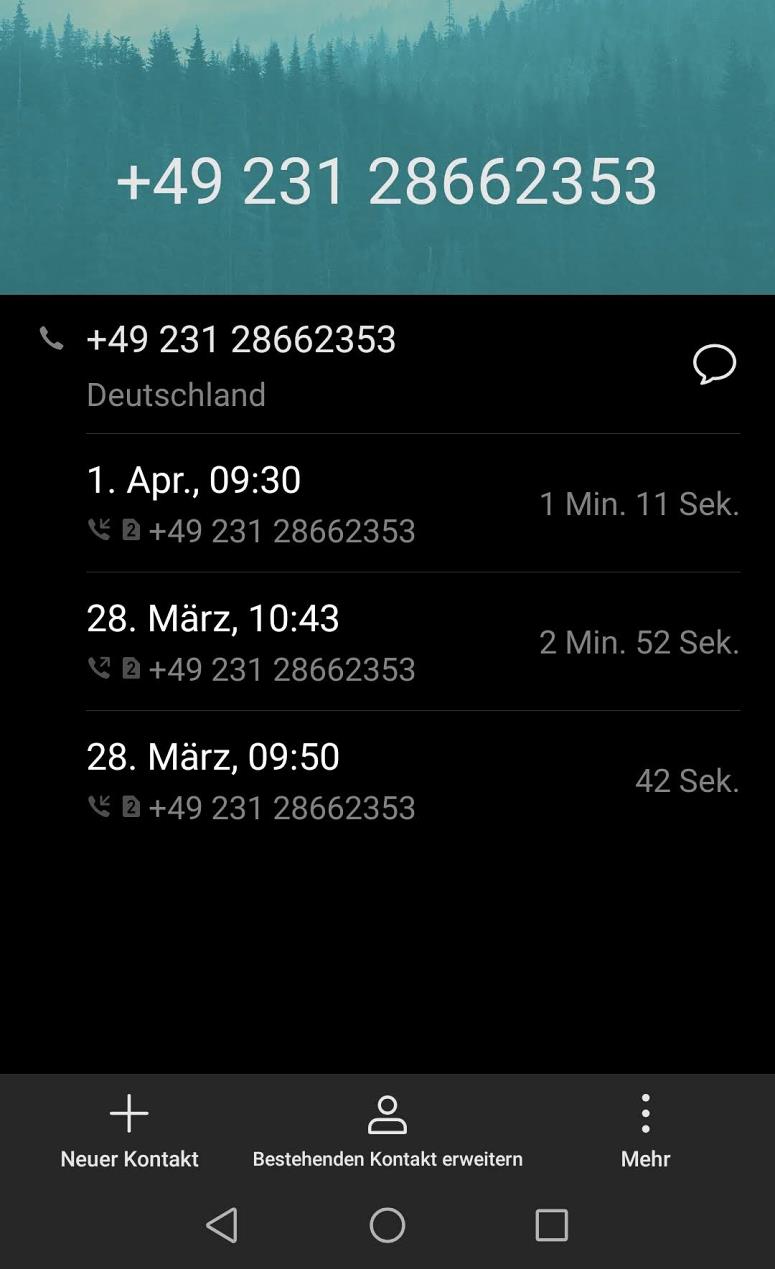Open the 28. März, 10:43 call entry
This screenshot has width=775, height=1269.
click(x=413, y=642)
